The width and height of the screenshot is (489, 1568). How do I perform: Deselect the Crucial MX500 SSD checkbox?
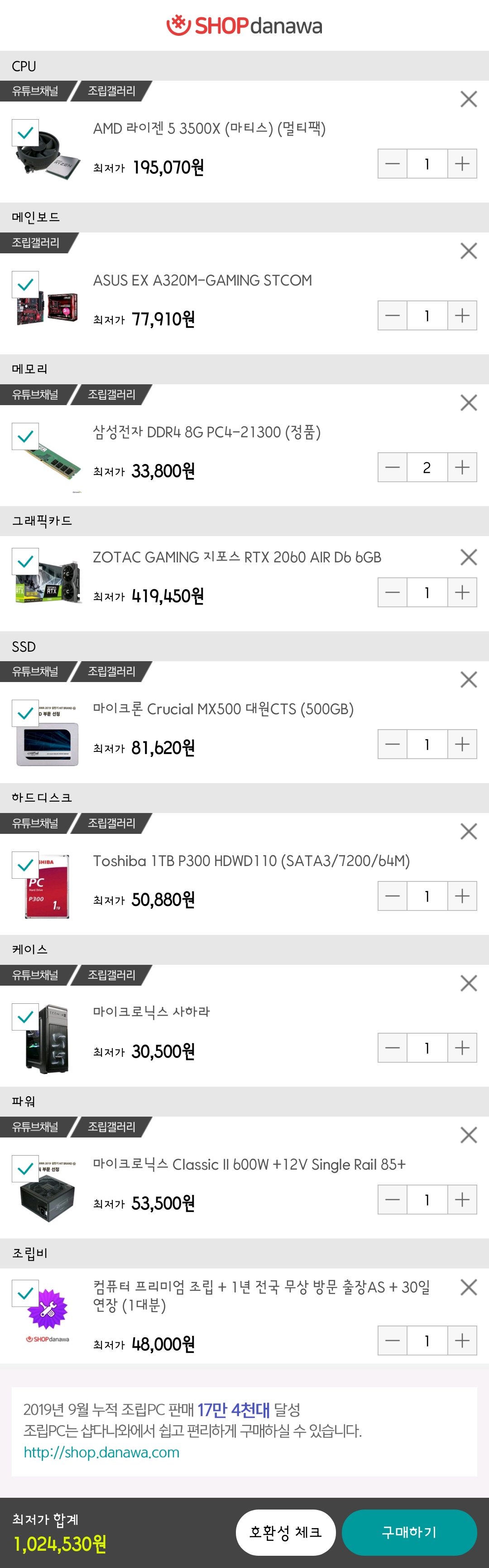pos(25,713)
